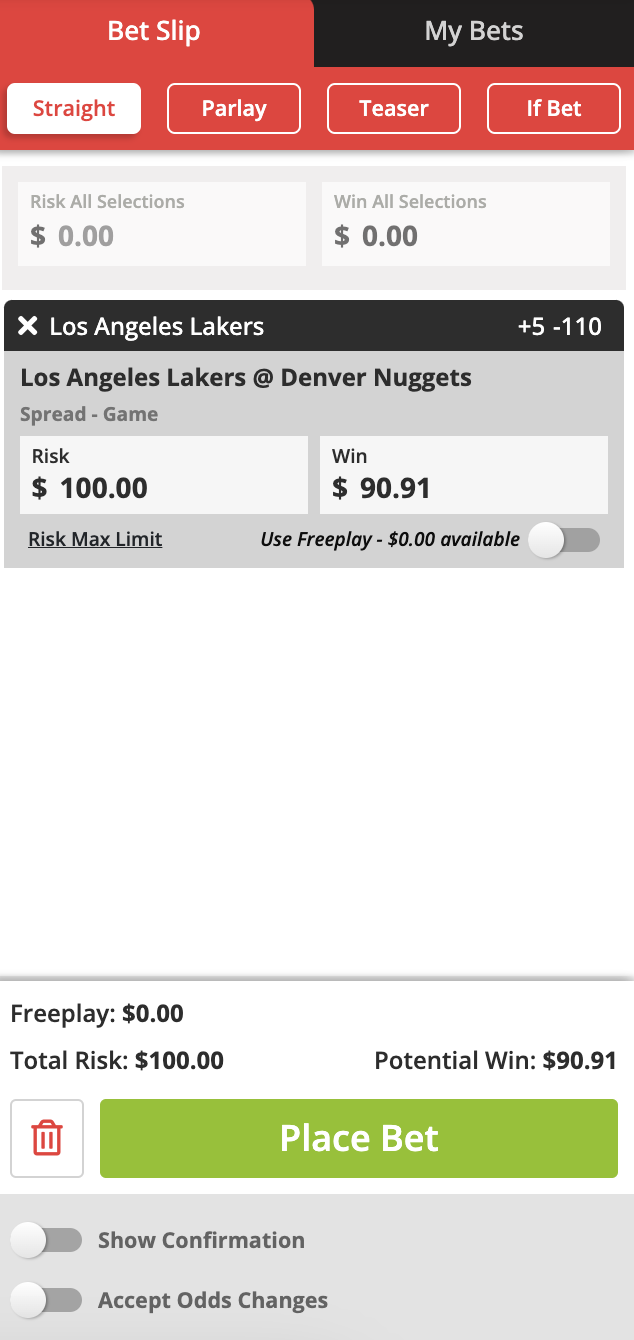The height and width of the screenshot is (1340, 634).
Task: Choose the If Bet option
Action: point(554,108)
